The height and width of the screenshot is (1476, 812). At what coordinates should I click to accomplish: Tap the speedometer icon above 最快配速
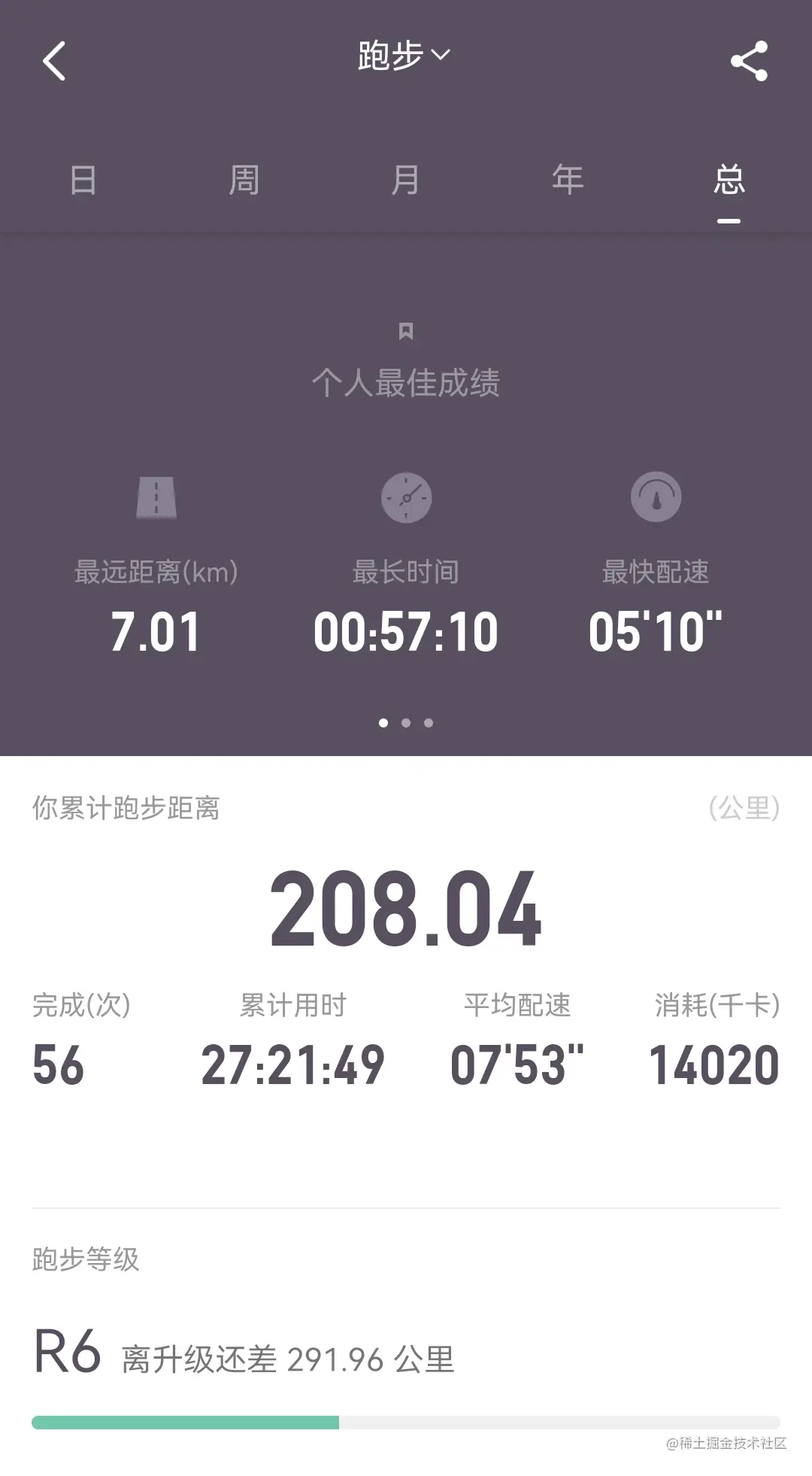(x=656, y=497)
